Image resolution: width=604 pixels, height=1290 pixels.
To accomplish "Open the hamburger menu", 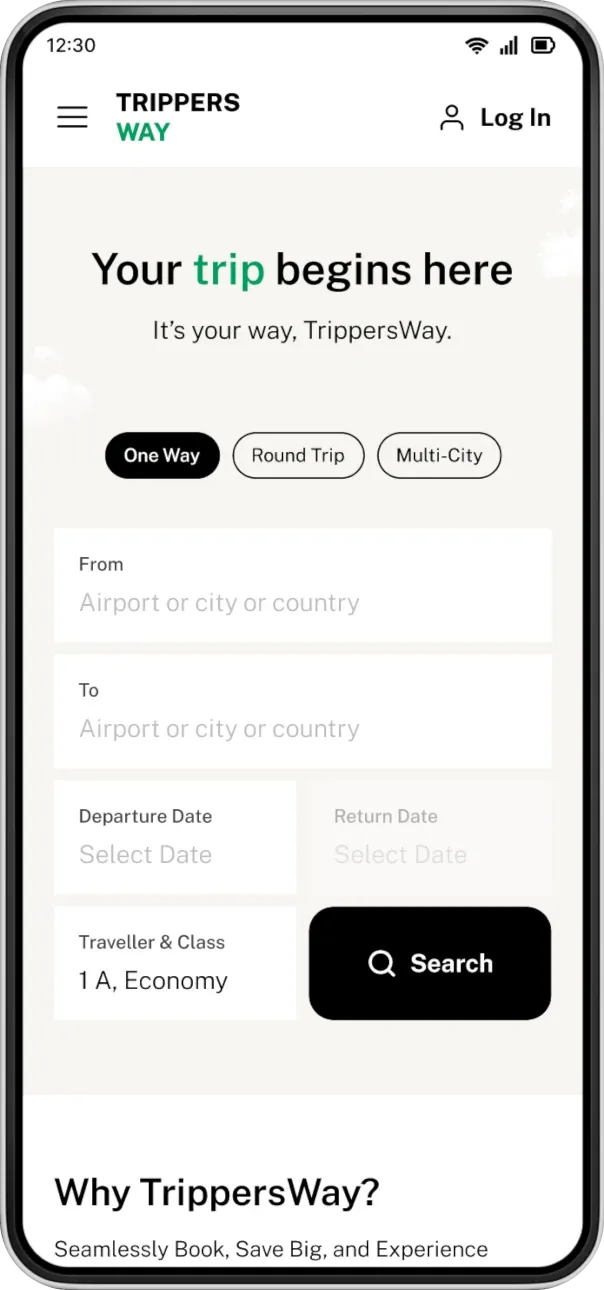I will [72, 117].
